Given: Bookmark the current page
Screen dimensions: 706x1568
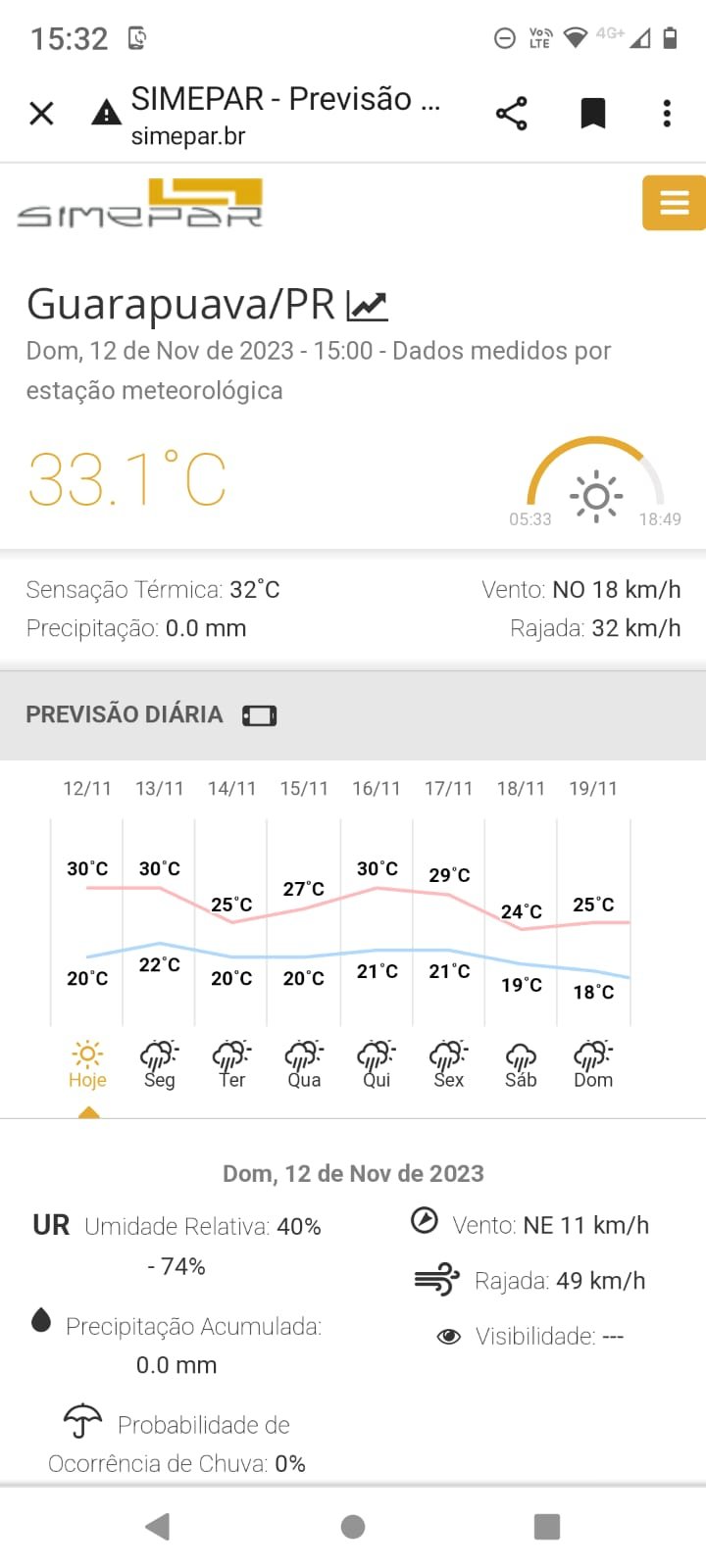Looking at the screenshot, I should pyautogui.click(x=592, y=114).
